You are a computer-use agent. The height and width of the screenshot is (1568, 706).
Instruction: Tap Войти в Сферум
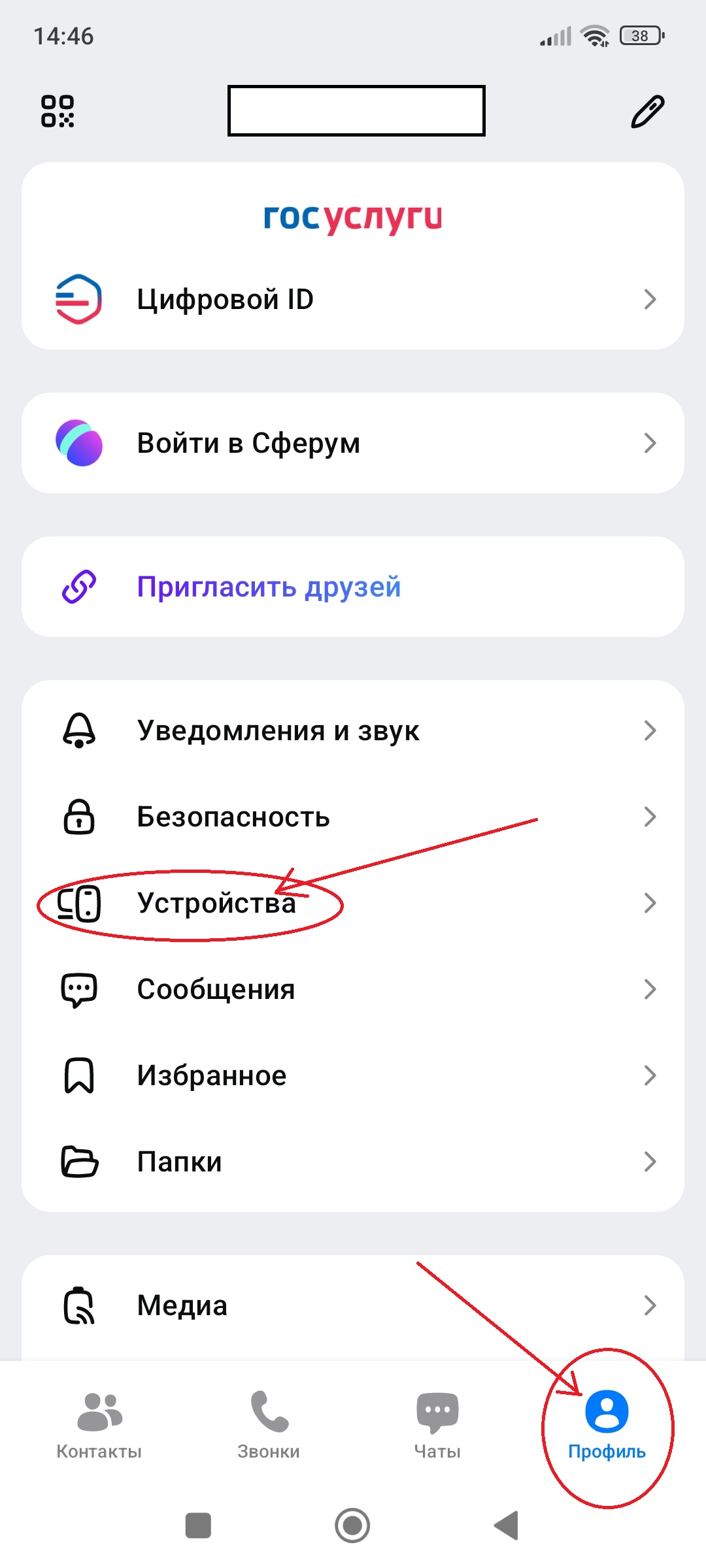[x=353, y=443]
